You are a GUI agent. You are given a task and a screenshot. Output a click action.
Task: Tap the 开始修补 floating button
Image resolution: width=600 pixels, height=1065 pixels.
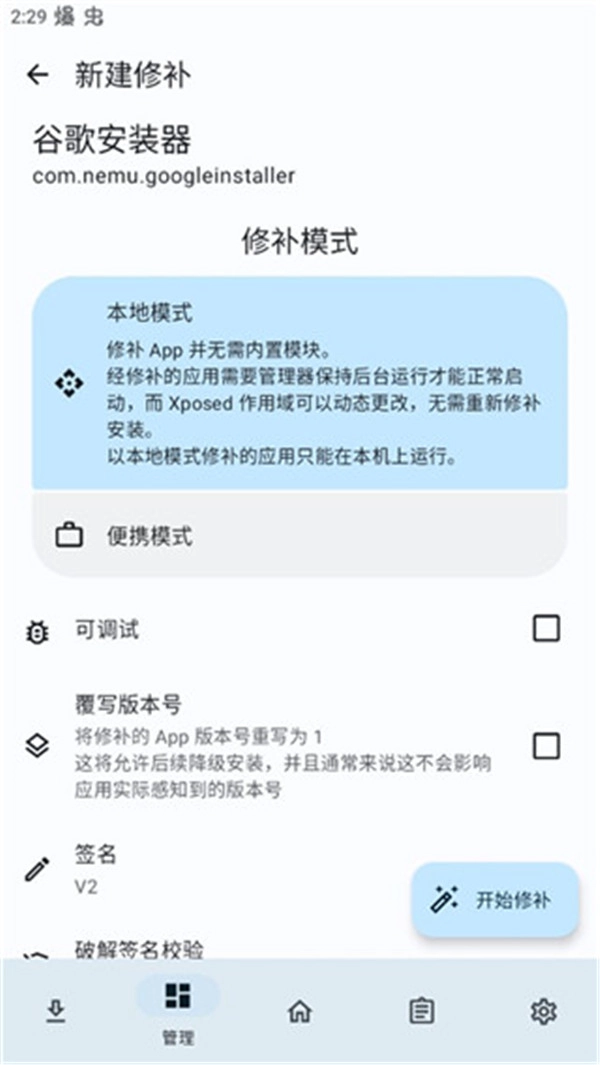(x=496, y=900)
